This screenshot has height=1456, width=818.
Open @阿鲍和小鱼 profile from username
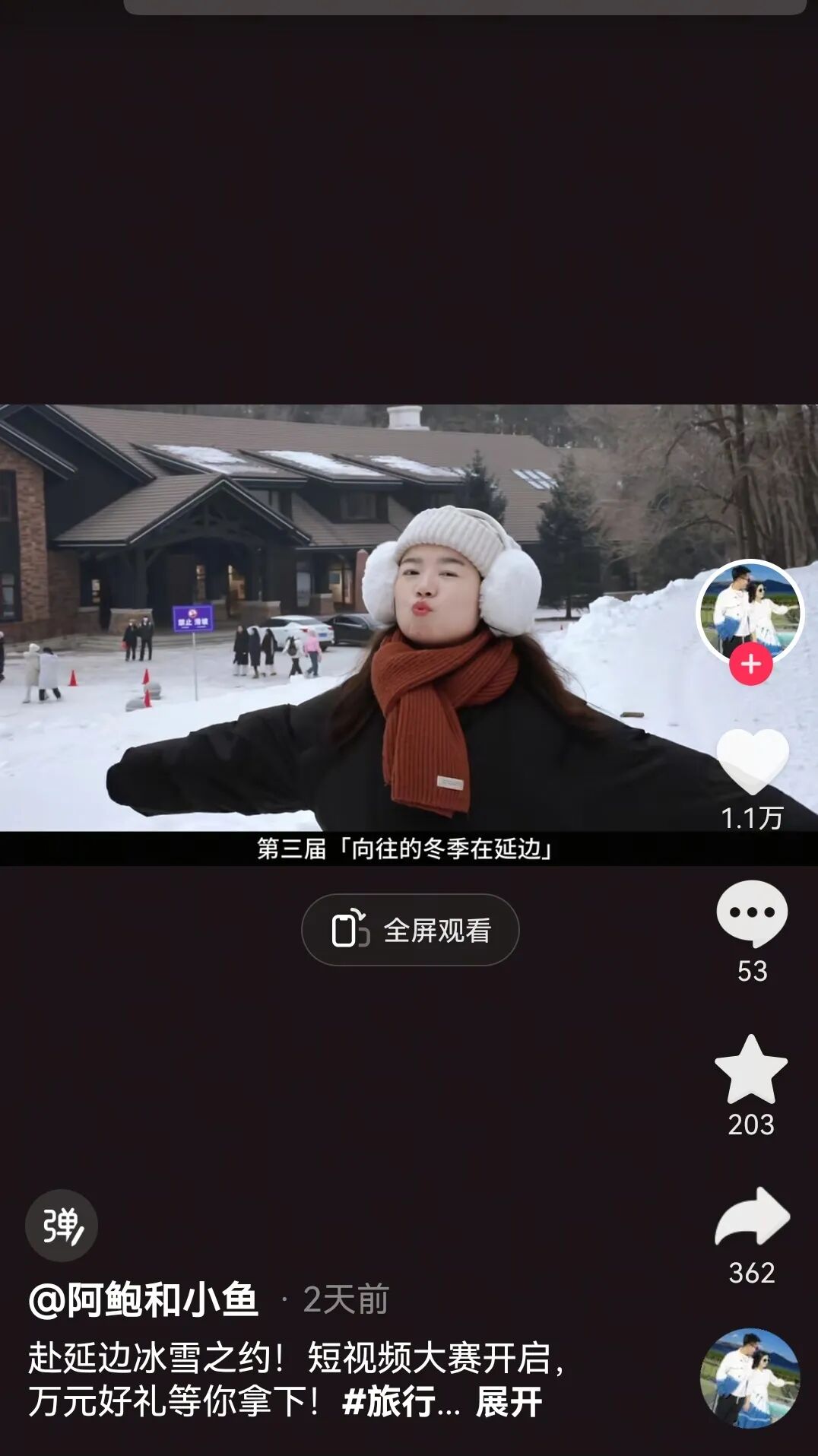click(x=144, y=1299)
